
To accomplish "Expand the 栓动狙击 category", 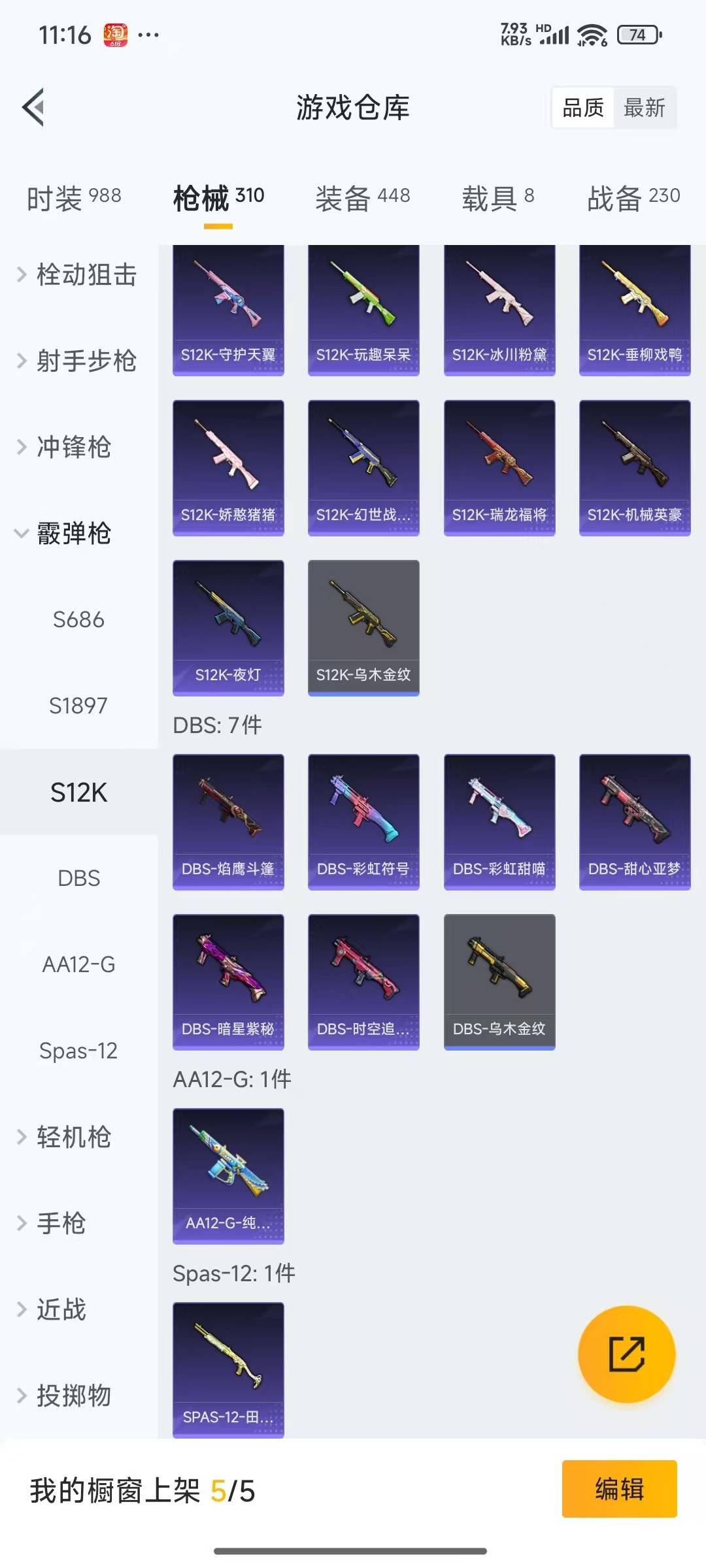I will tap(78, 275).
